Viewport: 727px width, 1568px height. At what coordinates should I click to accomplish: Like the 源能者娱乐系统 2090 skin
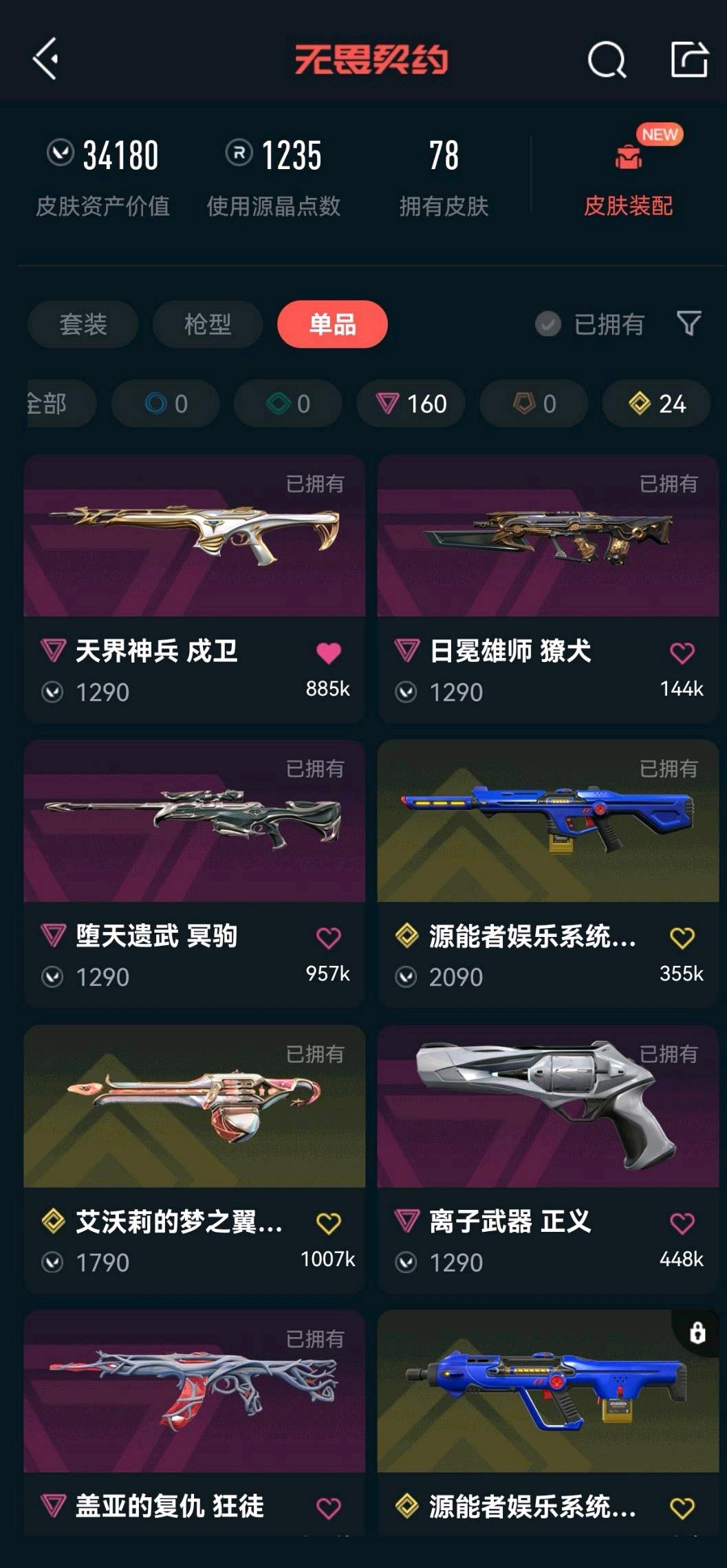[682, 938]
